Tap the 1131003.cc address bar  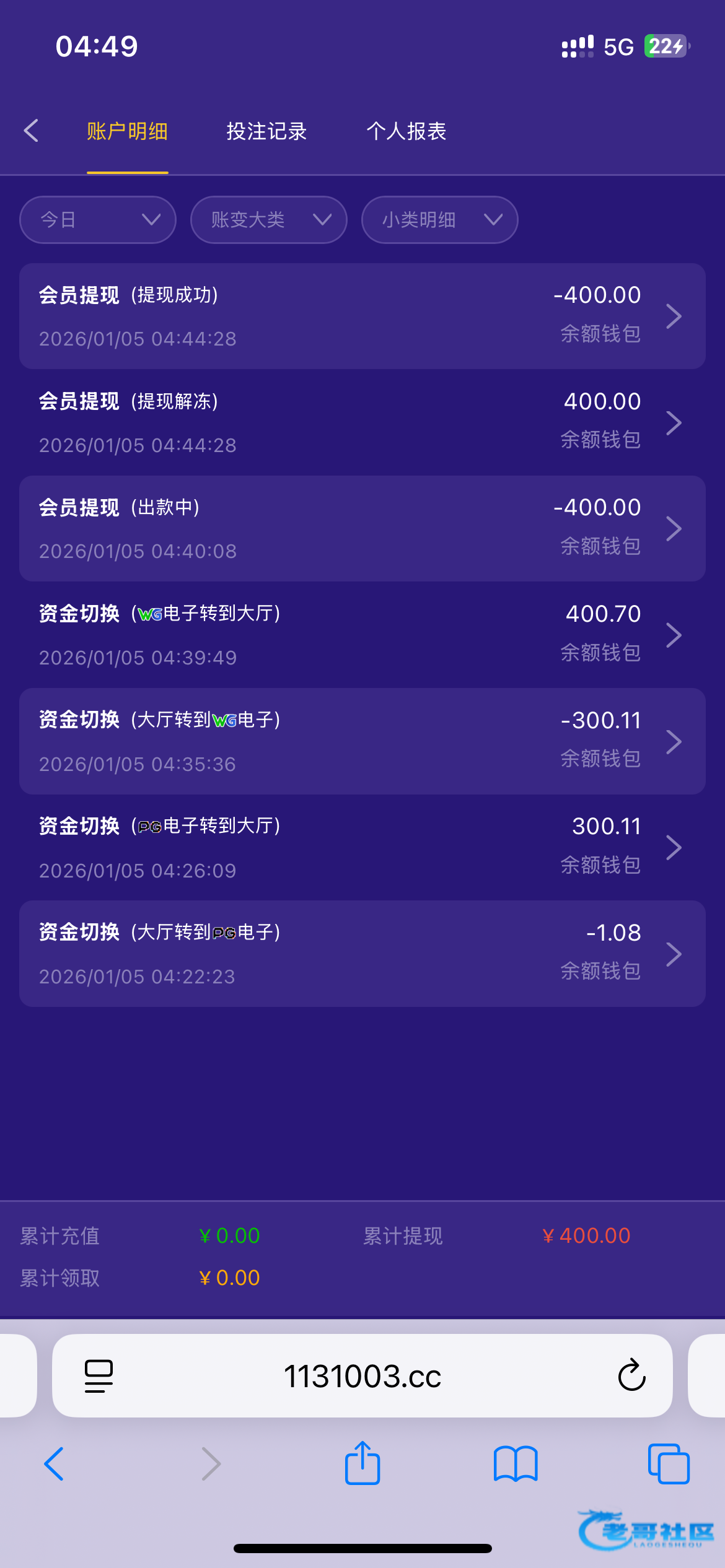tap(362, 1376)
